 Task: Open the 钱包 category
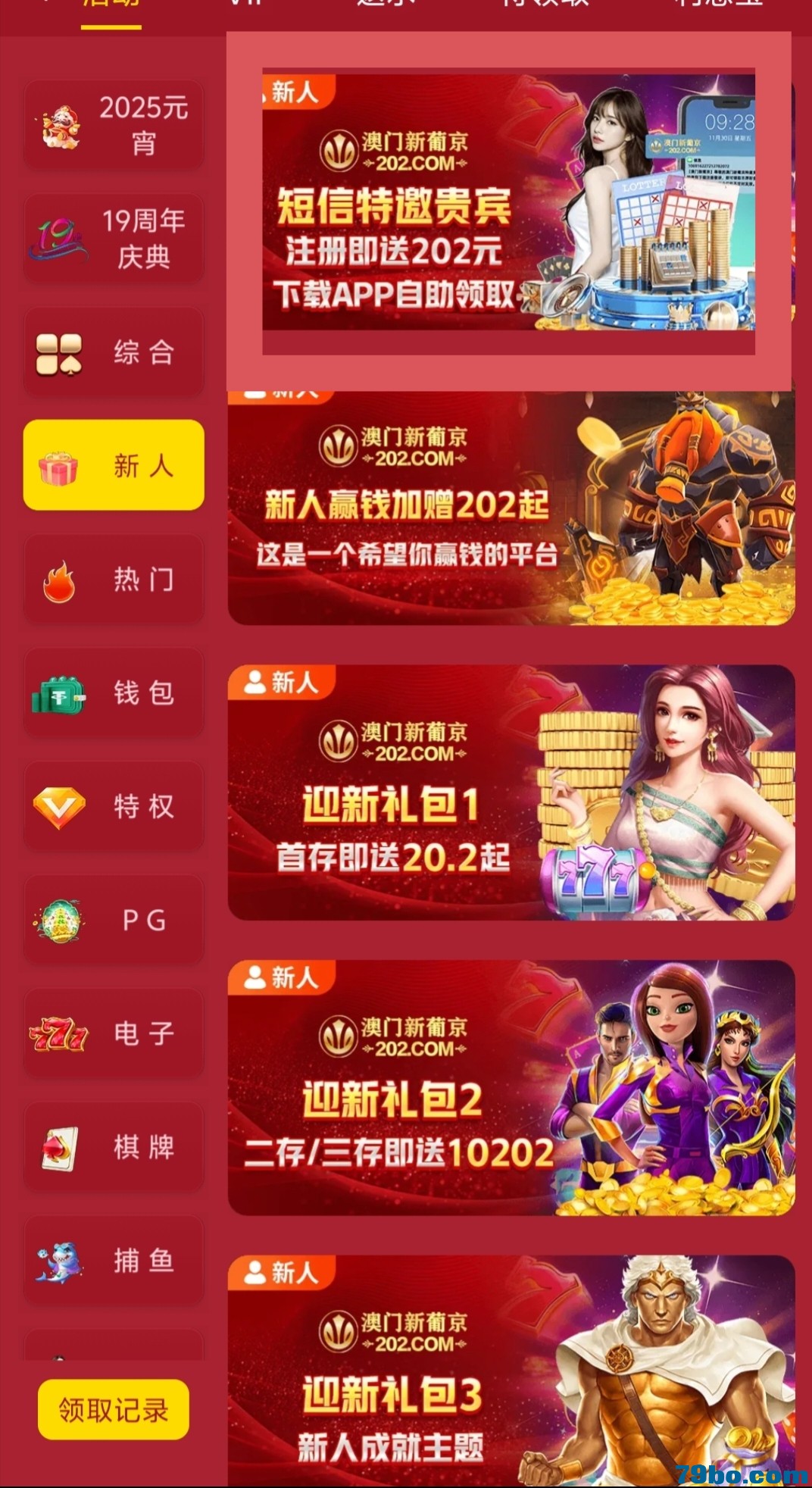[x=114, y=692]
